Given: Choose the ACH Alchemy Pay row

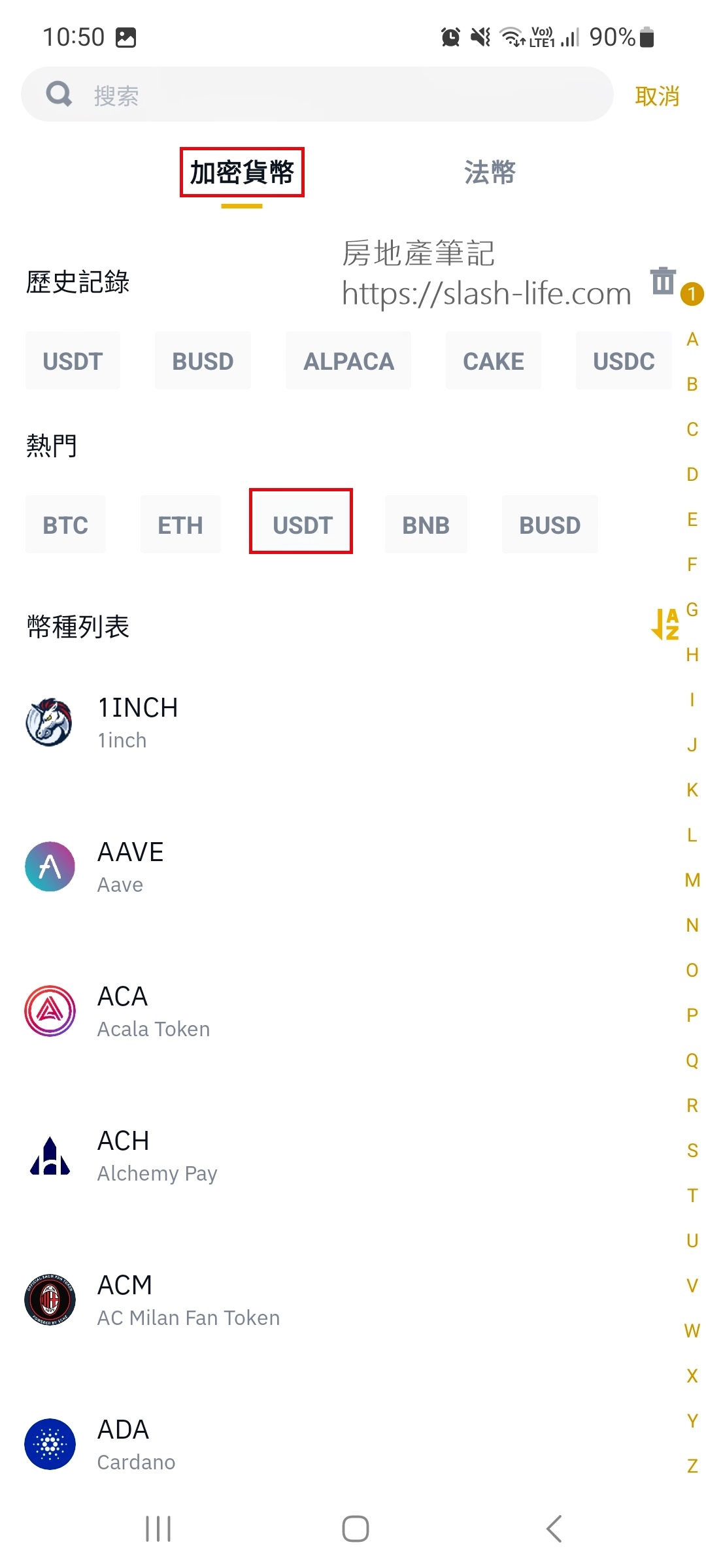Looking at the screenshot, I should (340, 1156).
